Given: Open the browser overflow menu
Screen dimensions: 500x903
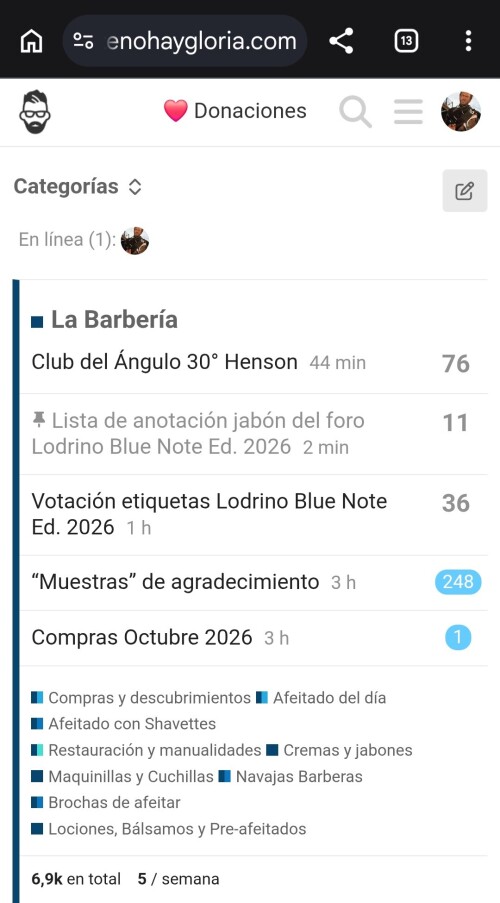Looking at the screenshot, I should pos(468,41).
